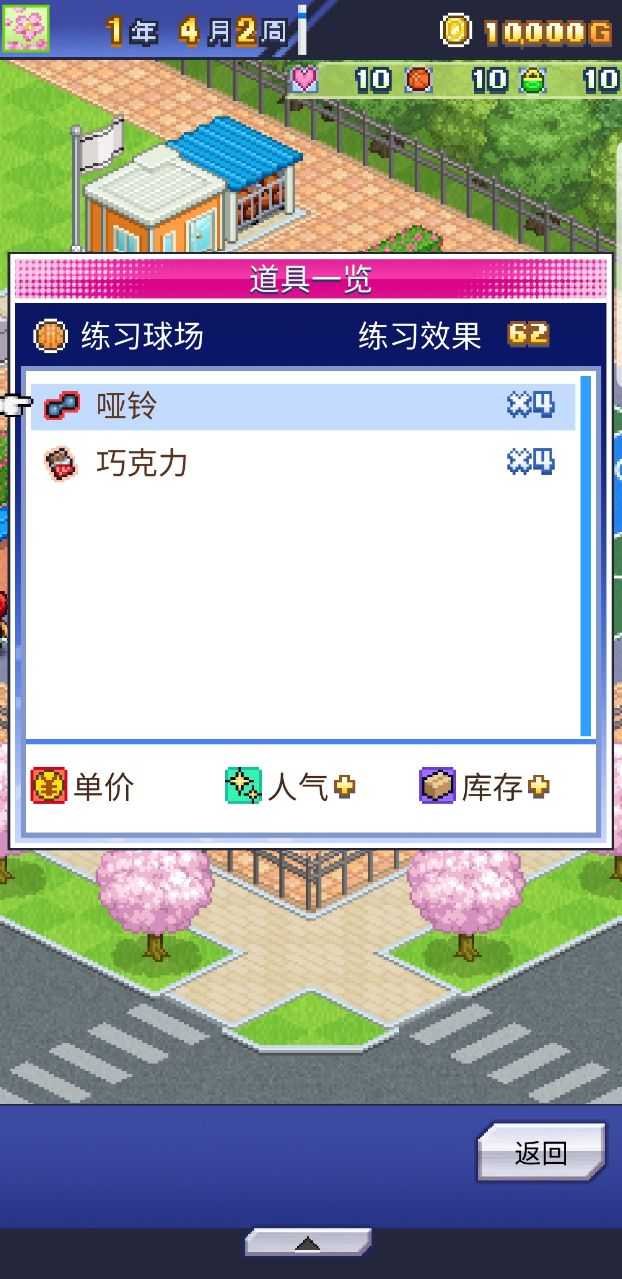Select the 哑铃 item row
Image resolution: width=622 pixels, height=1279 pixels.
pos(300,406)
